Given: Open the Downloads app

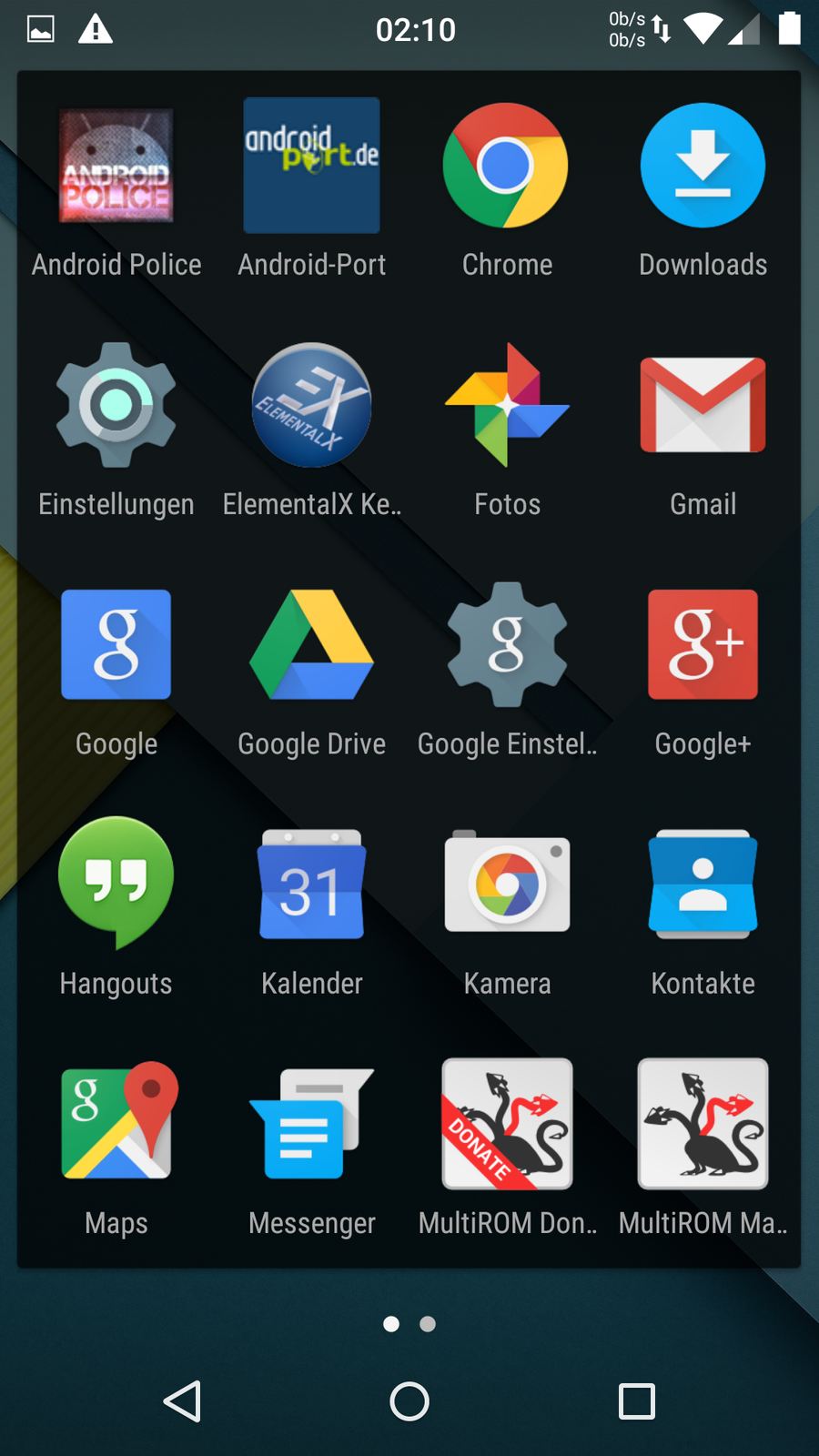Looking at the screenshot, I should click(703, 167).
